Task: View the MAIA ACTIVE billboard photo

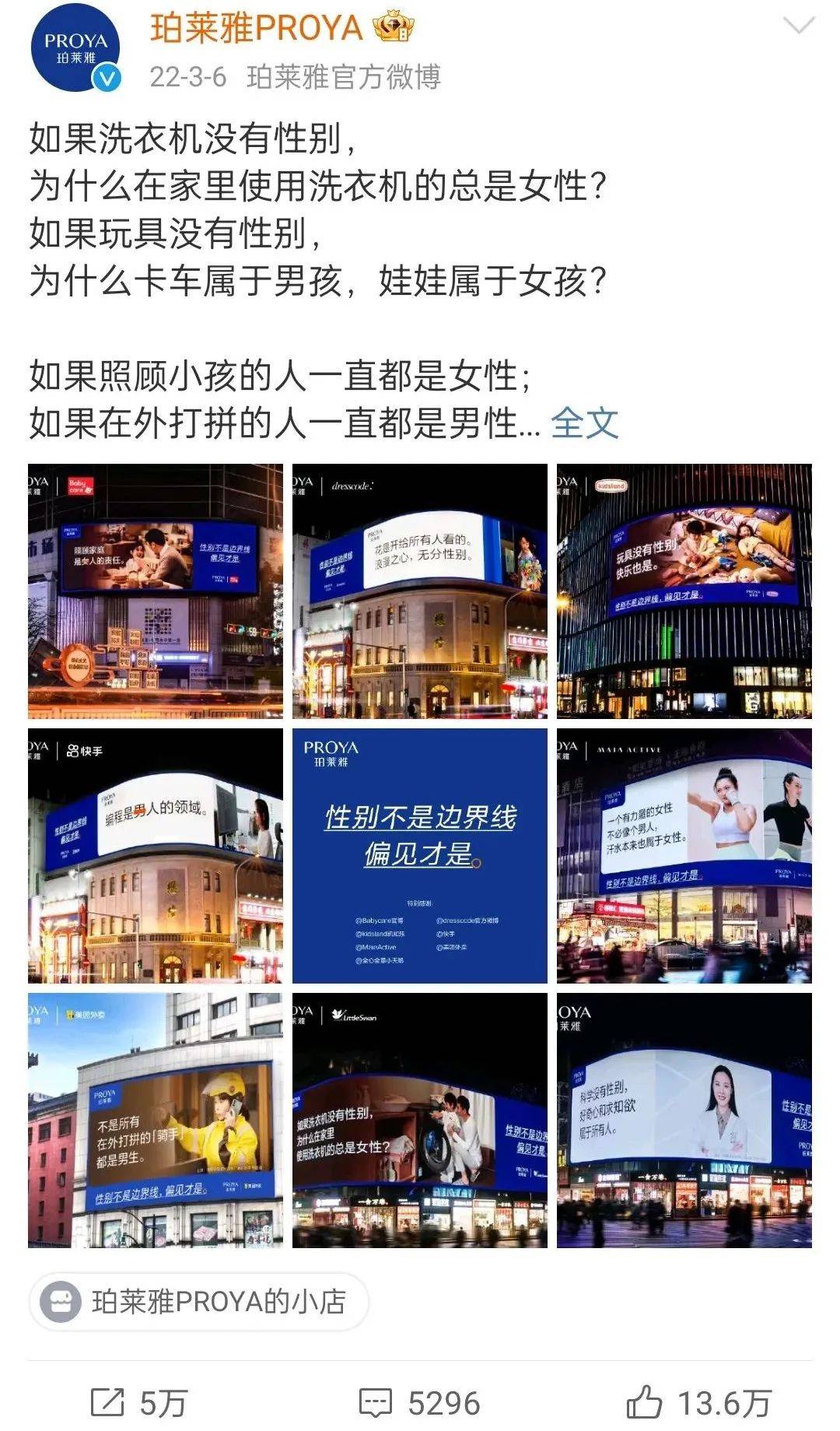Action: click(x=684, y=855)
